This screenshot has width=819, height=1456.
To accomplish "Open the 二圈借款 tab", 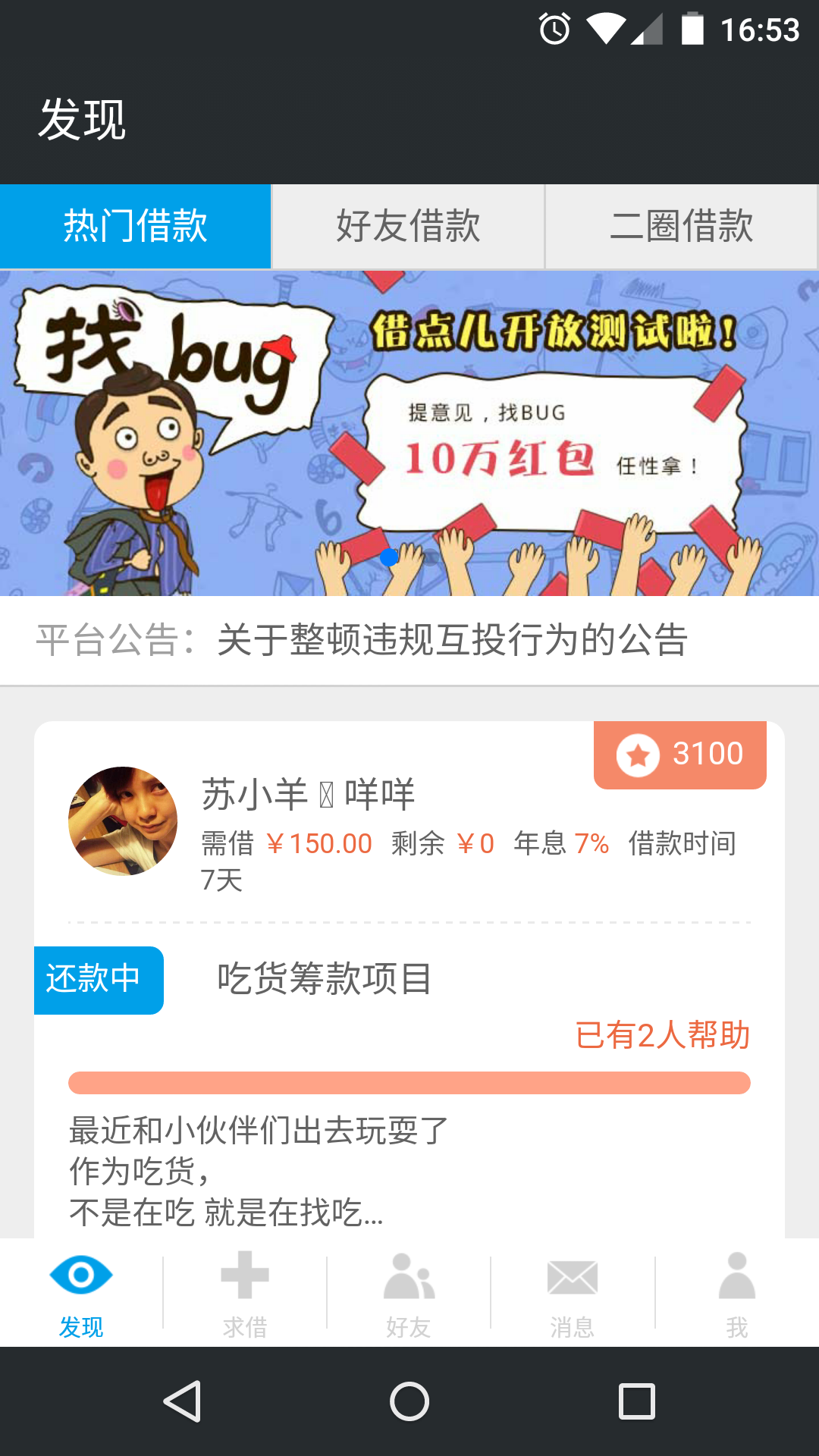I will [x=681, y=226].
